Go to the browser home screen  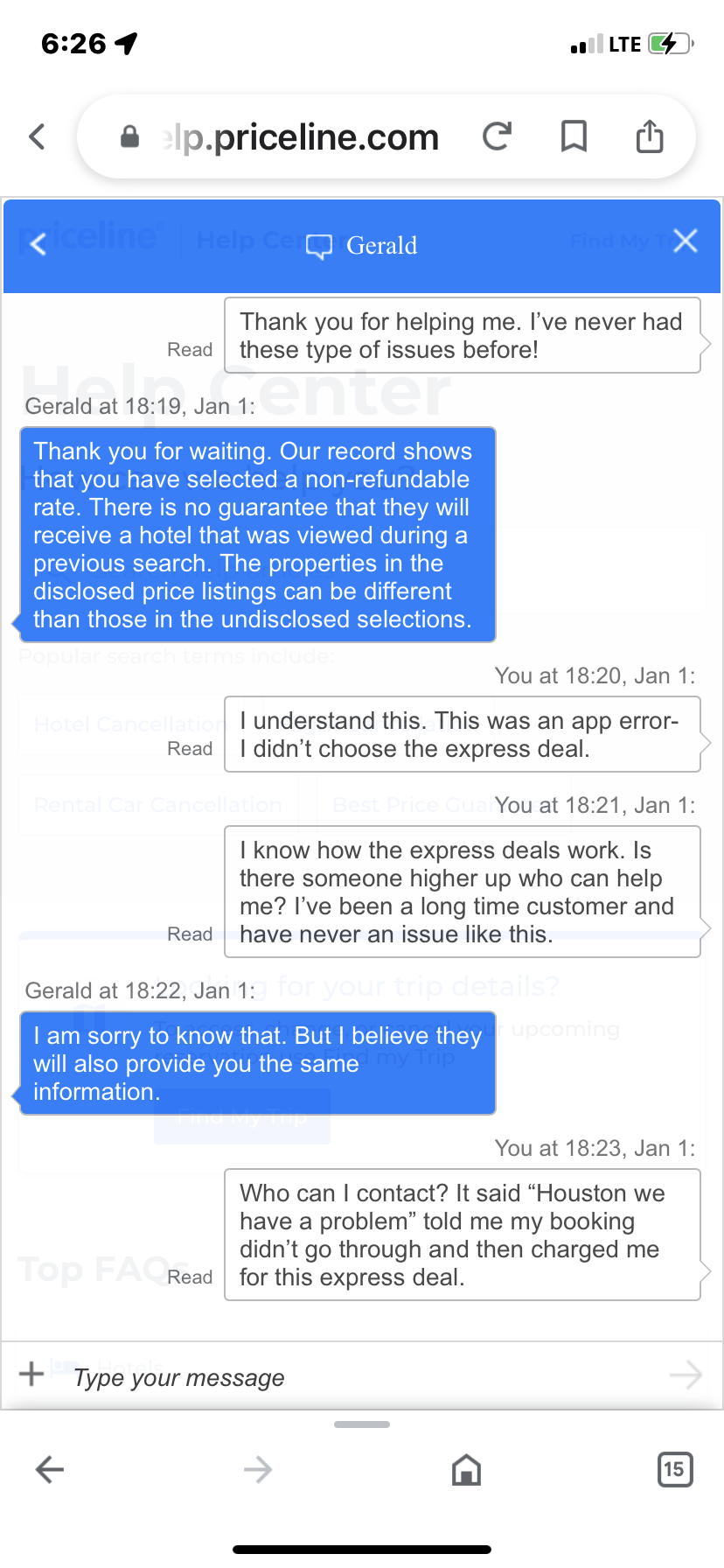point(466,1469)
